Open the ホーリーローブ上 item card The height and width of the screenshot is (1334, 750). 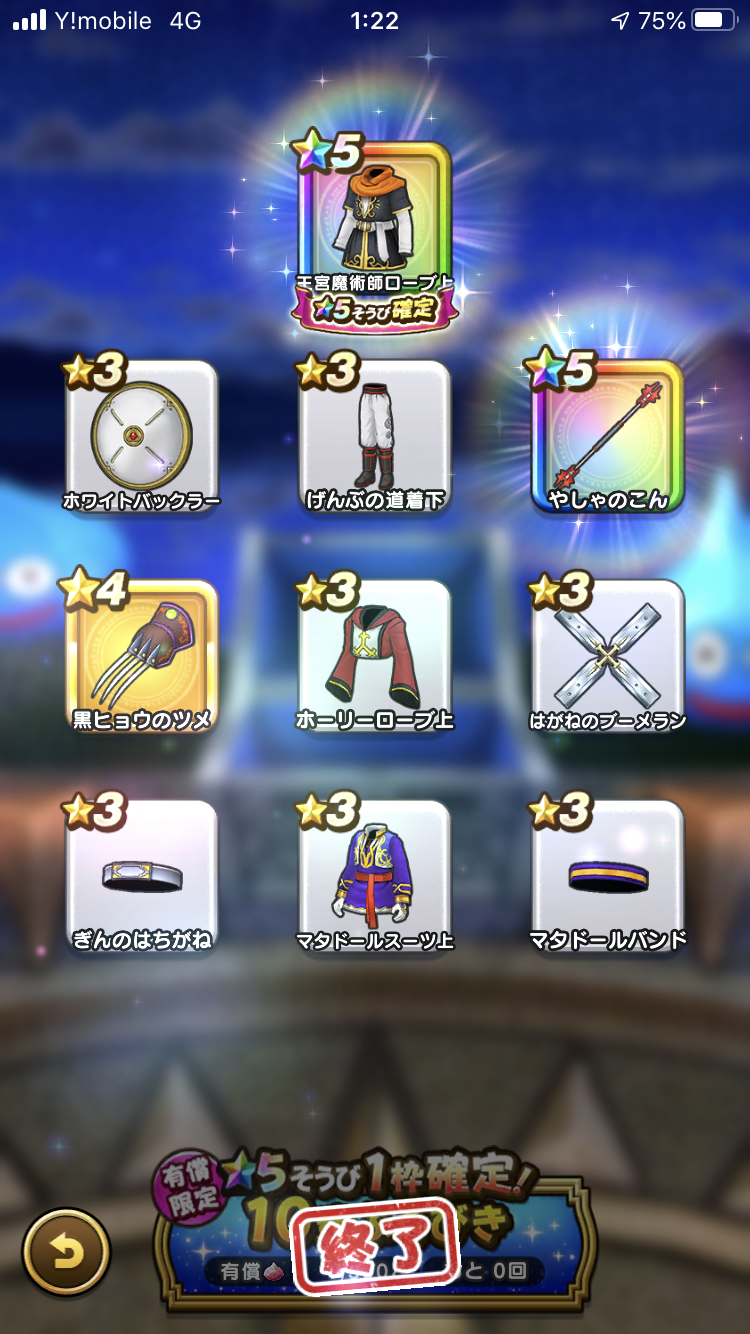(375, 657)
